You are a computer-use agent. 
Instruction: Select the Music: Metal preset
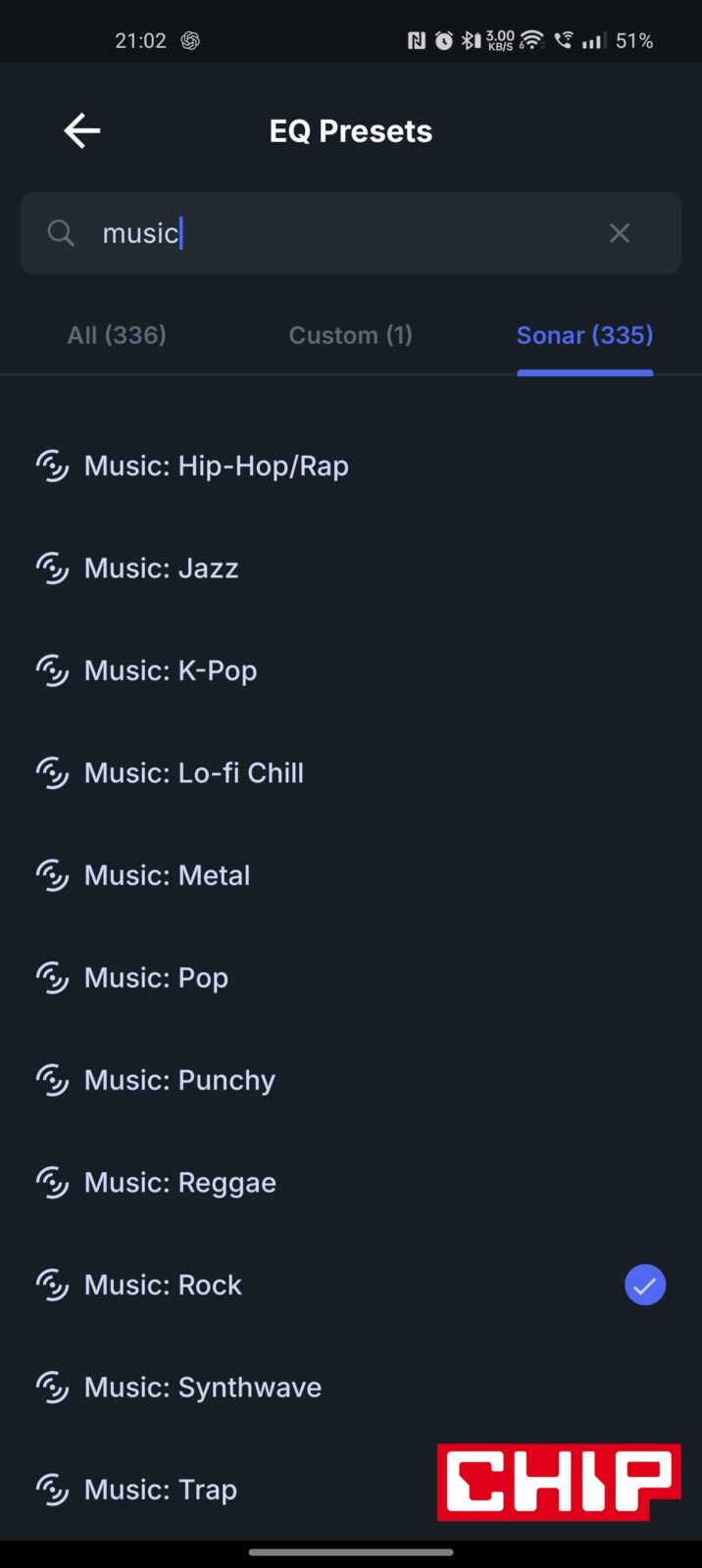click(x=167, y=875)
